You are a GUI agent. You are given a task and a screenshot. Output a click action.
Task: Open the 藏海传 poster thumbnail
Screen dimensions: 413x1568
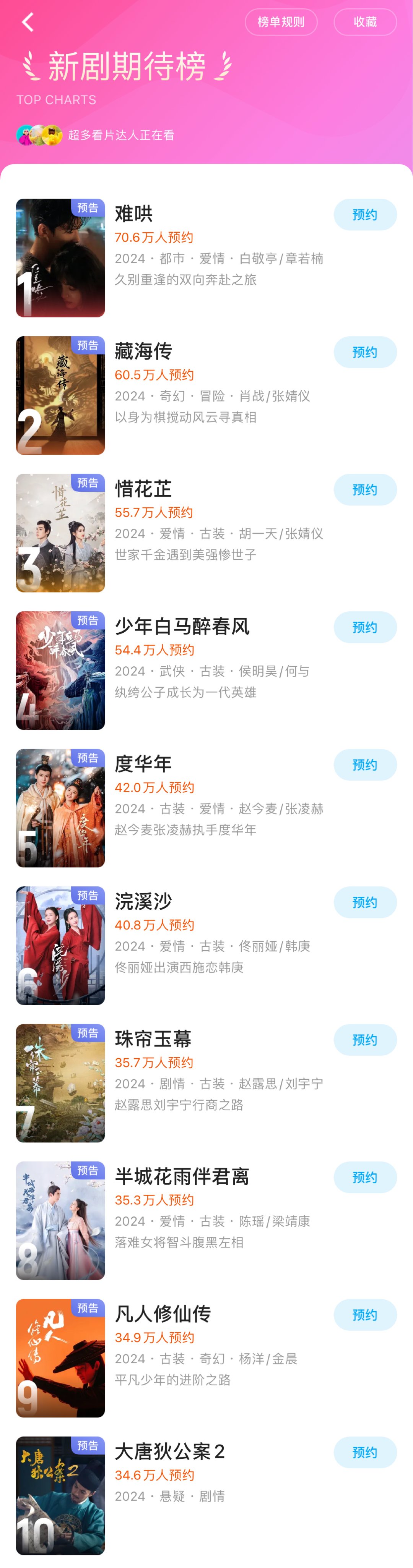click(60, 395)
